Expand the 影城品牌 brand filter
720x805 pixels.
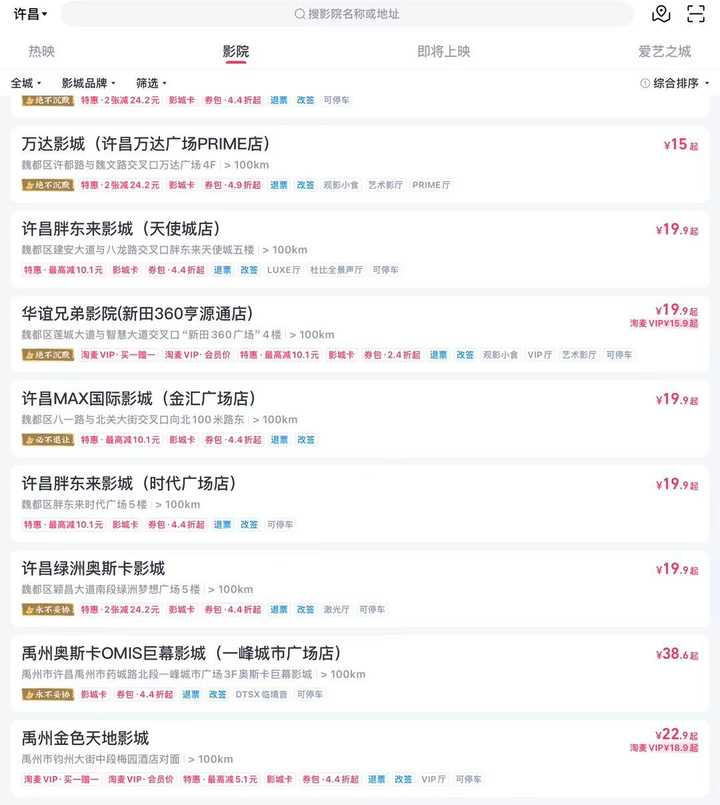click(88, 83)
